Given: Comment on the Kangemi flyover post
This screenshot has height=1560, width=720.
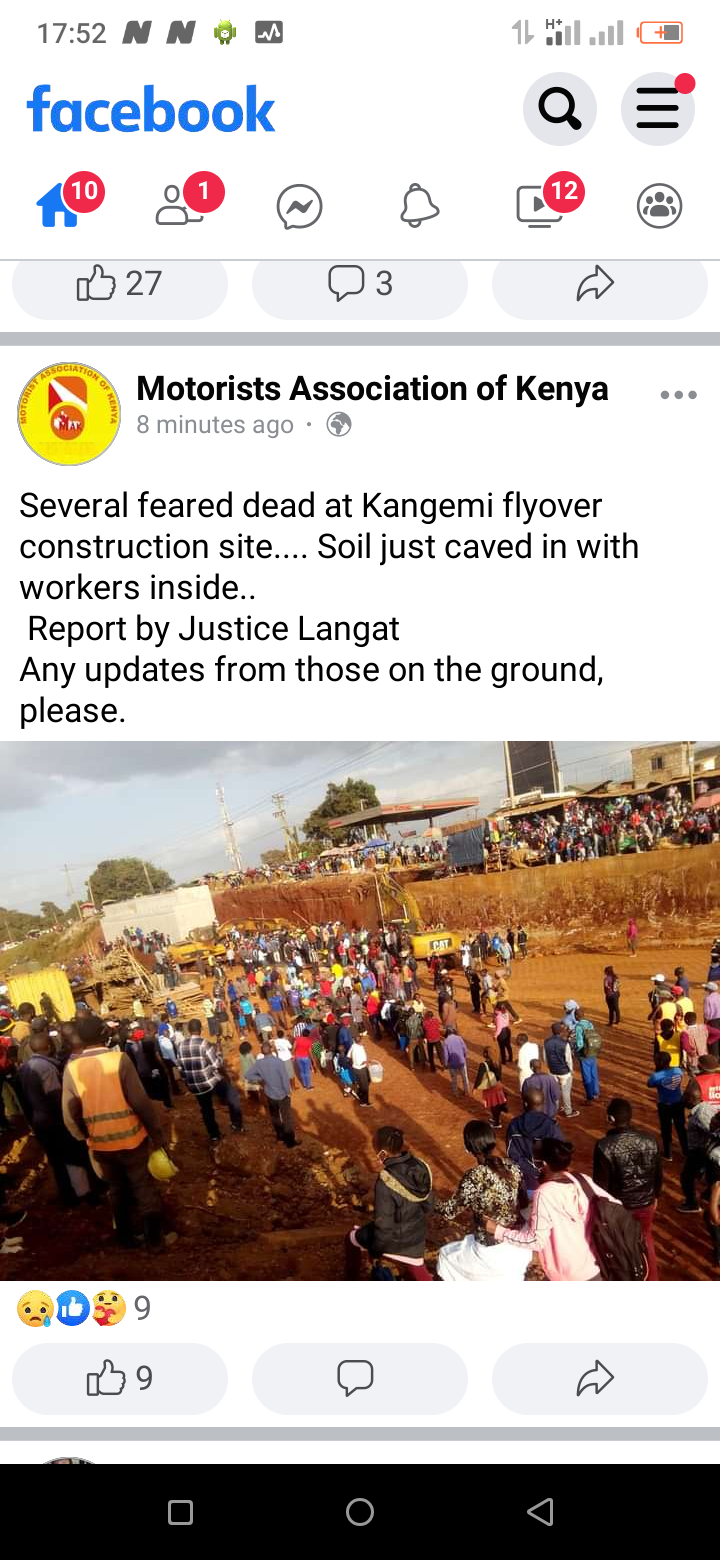Looking at the screenshot, I should (x=359, y=1379).
